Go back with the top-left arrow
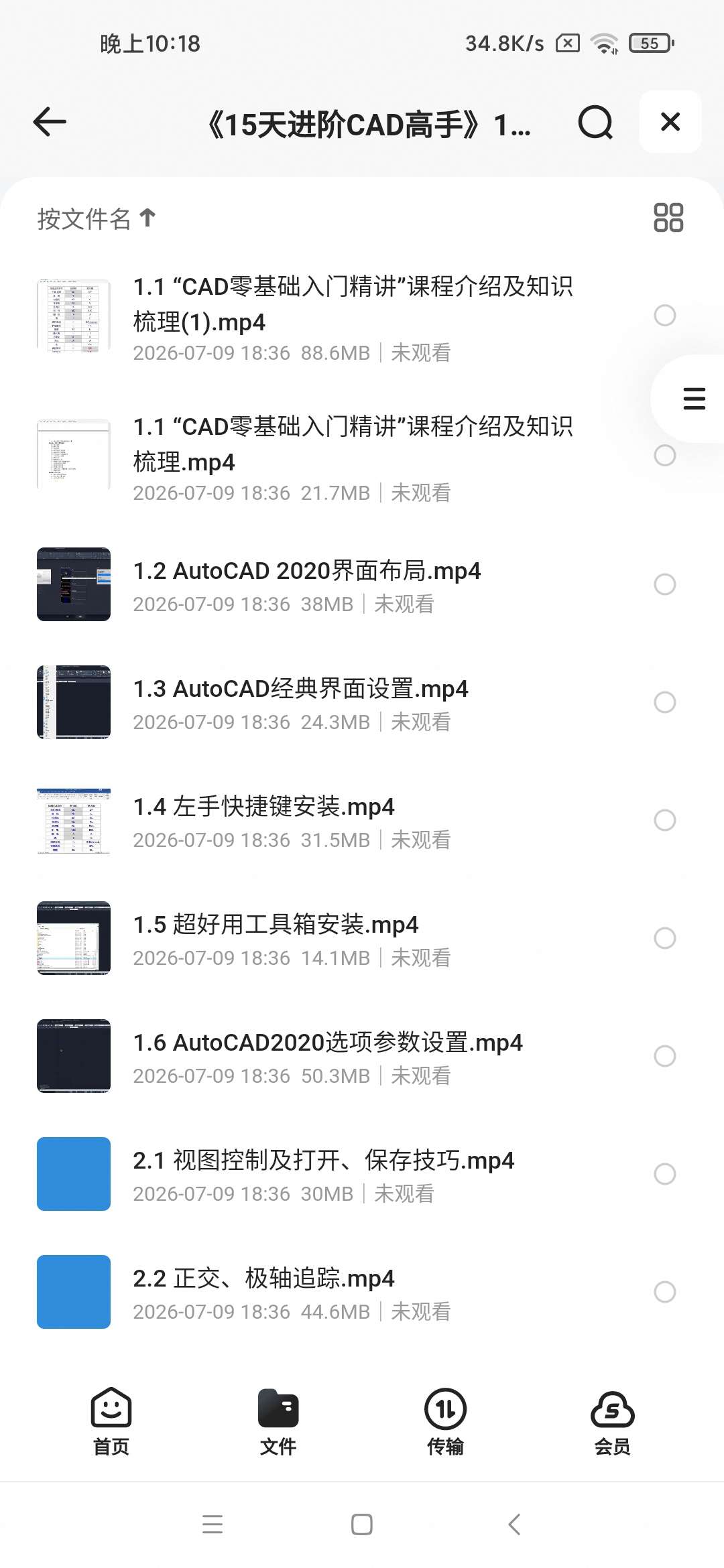 click(50, 122)
